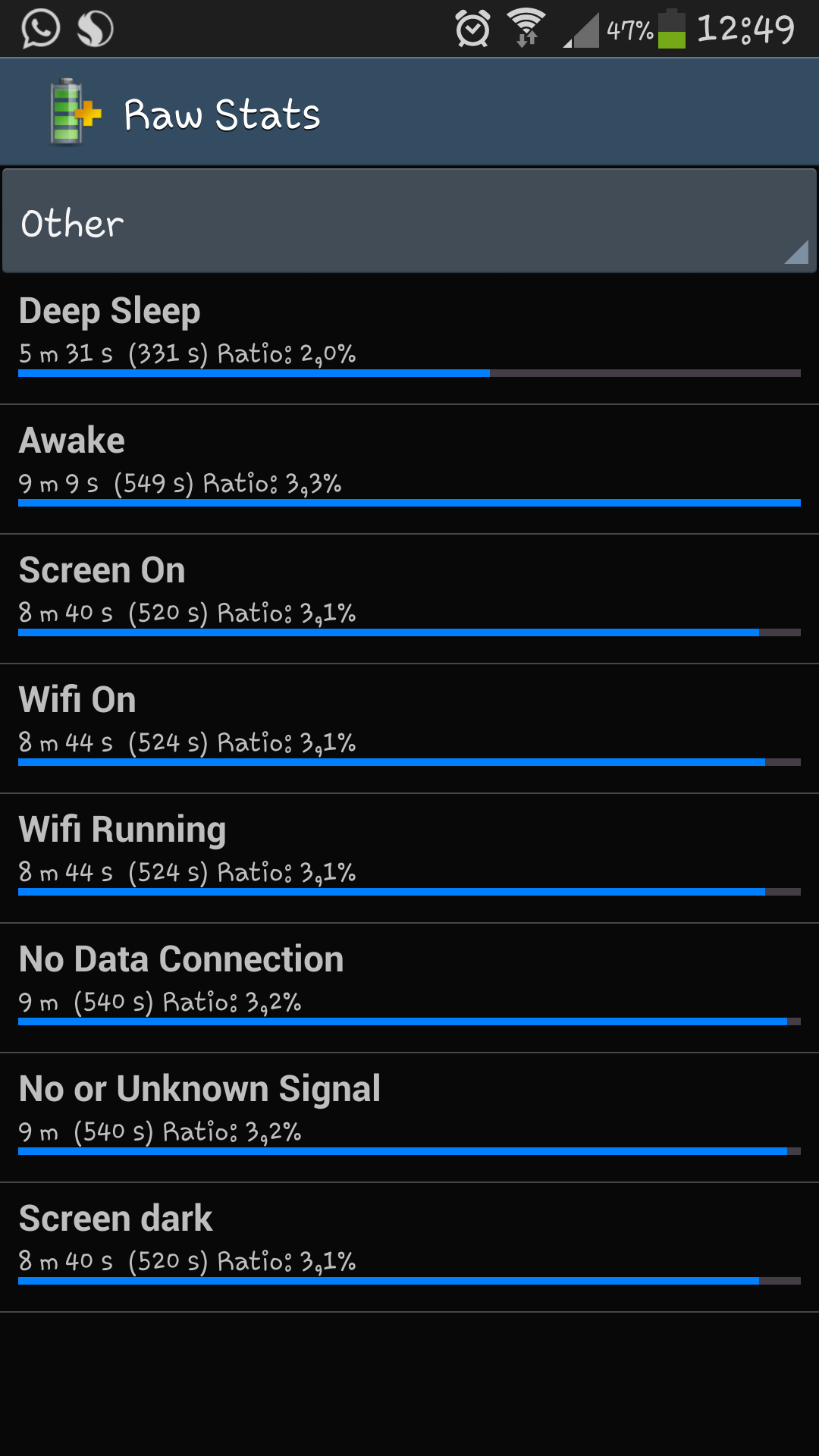Select the Awake stat row
The image size is (819, 1456).
(x=409, y=469)
